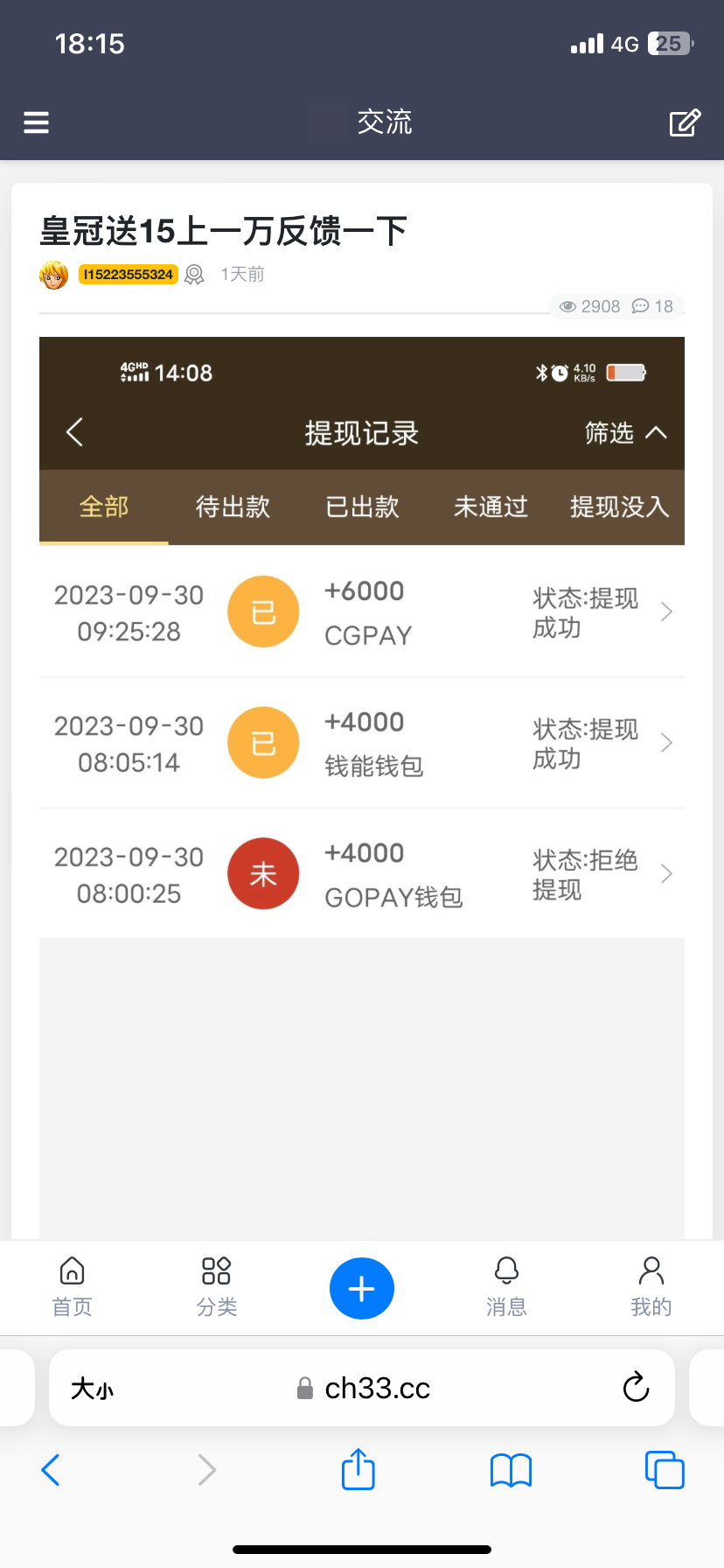View user l15223555324's profile

click(x=129, y=275)
